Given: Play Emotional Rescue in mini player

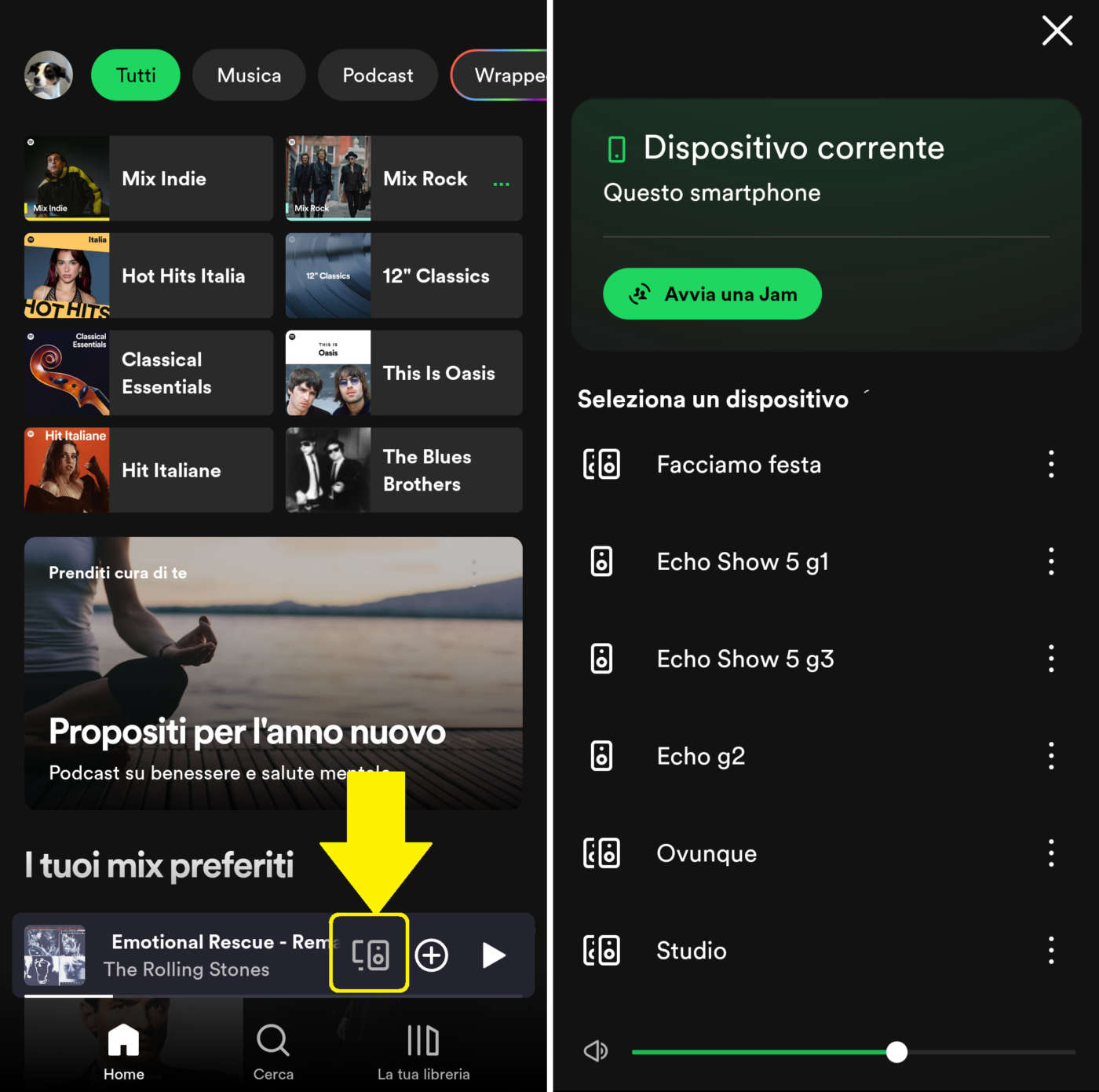Looking at the screenshot, I should click(x=493, y=955).
